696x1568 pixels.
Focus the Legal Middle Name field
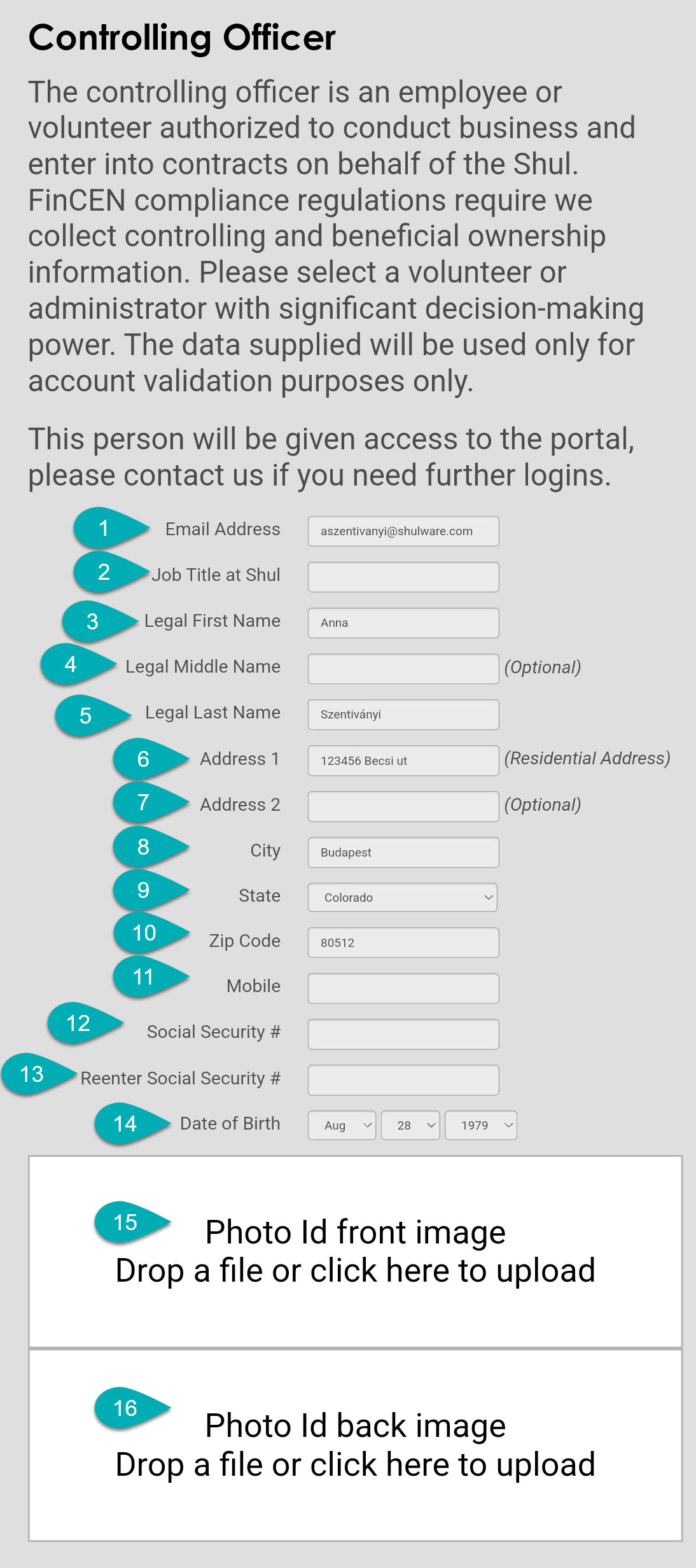coord(403,669)
